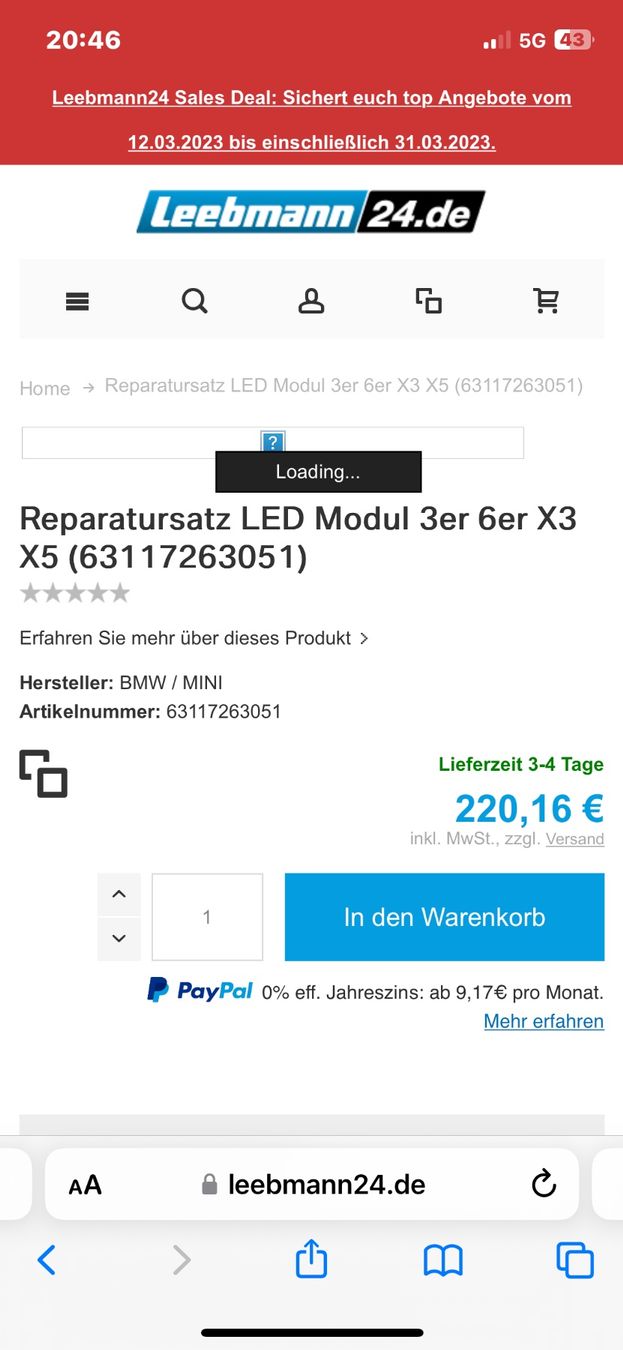623x1350 pixels.
Task: Open the Versand shipping info link
Action: pos(574,839)
